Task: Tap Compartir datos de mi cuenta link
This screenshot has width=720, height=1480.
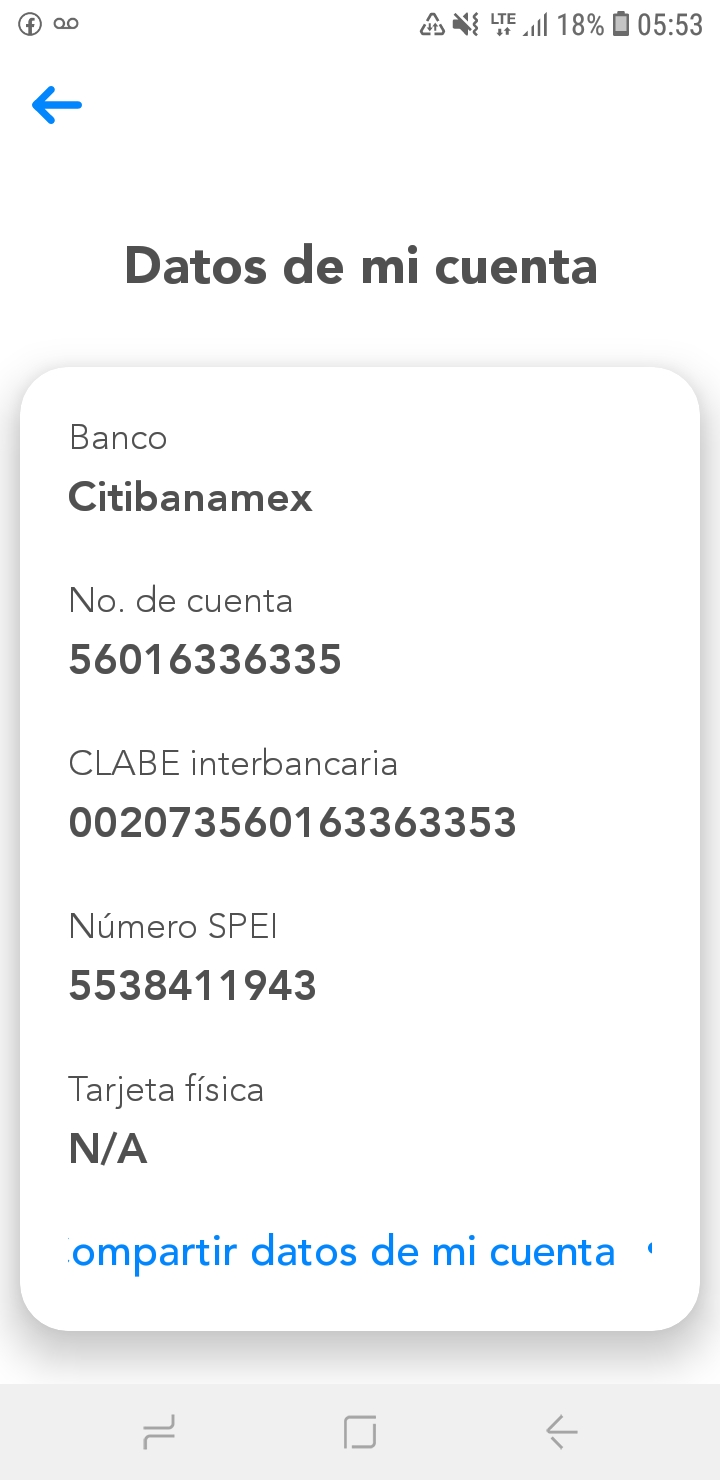Action: tap(343, 1252)
